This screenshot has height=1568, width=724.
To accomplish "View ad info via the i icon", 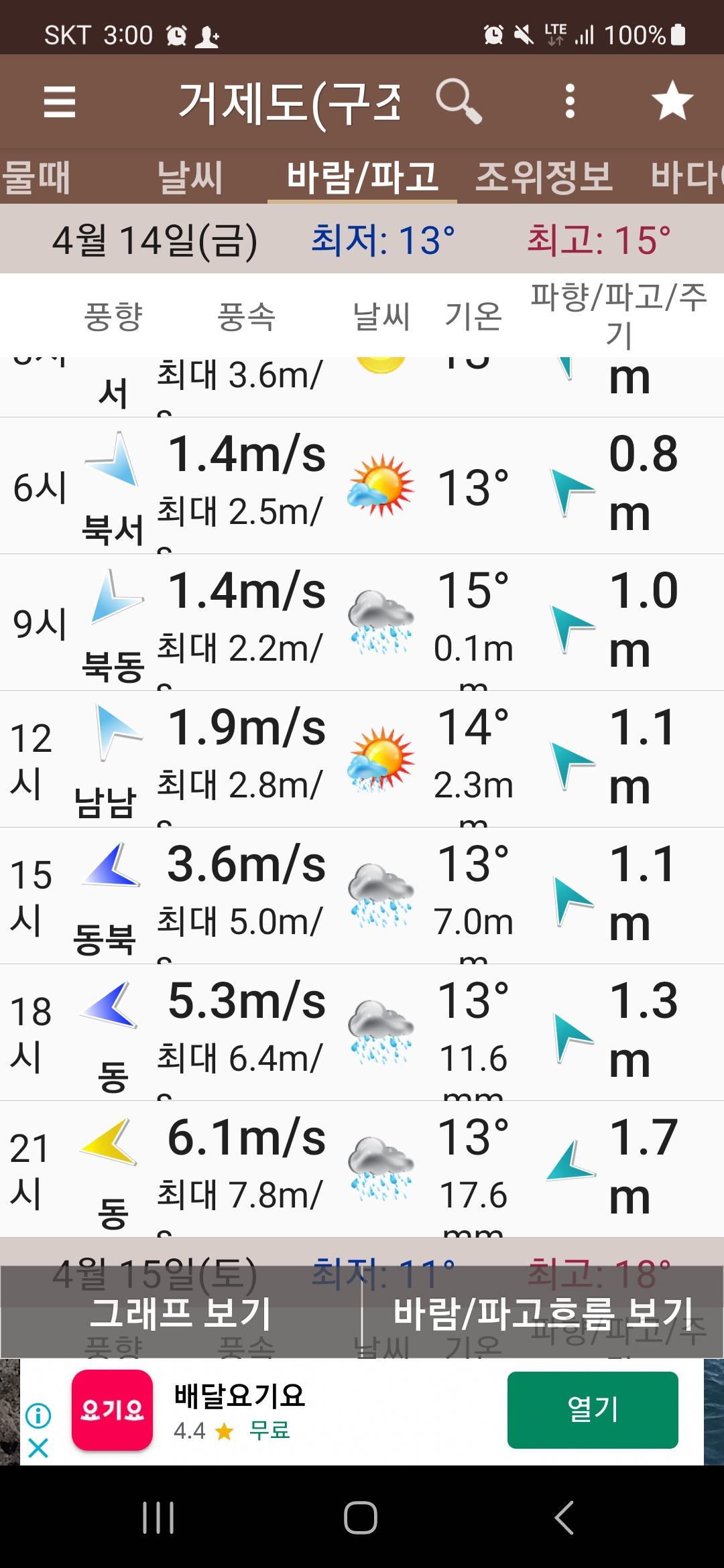I will [x=38, y=1415].
